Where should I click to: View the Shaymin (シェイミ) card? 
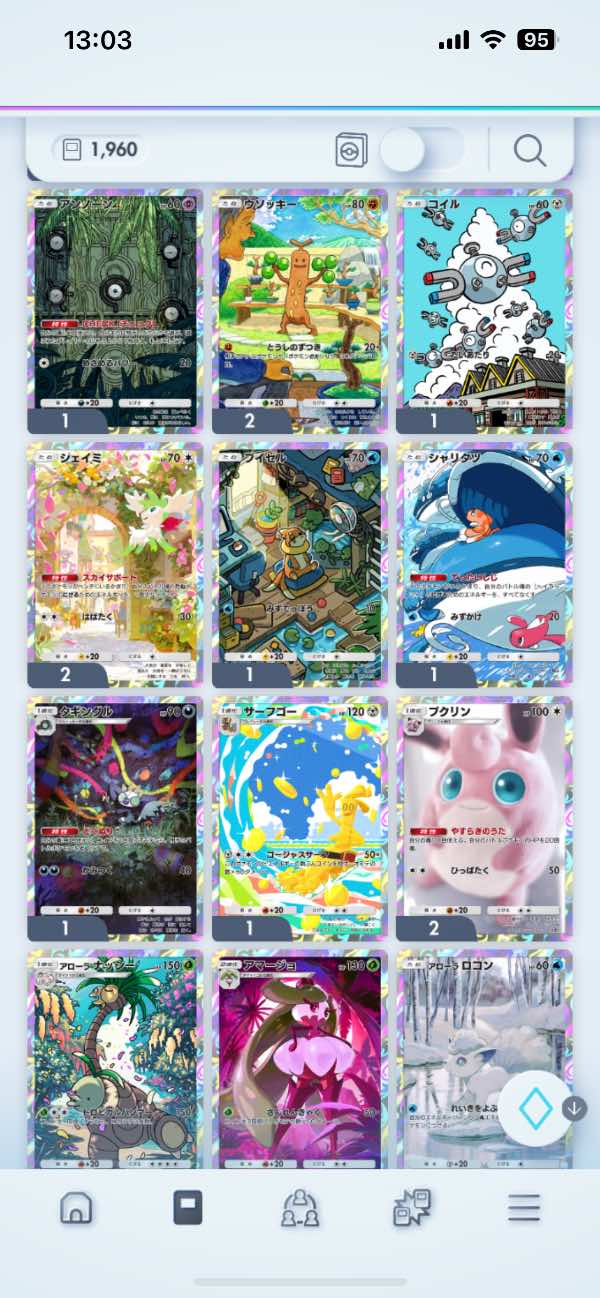point(115,564)
